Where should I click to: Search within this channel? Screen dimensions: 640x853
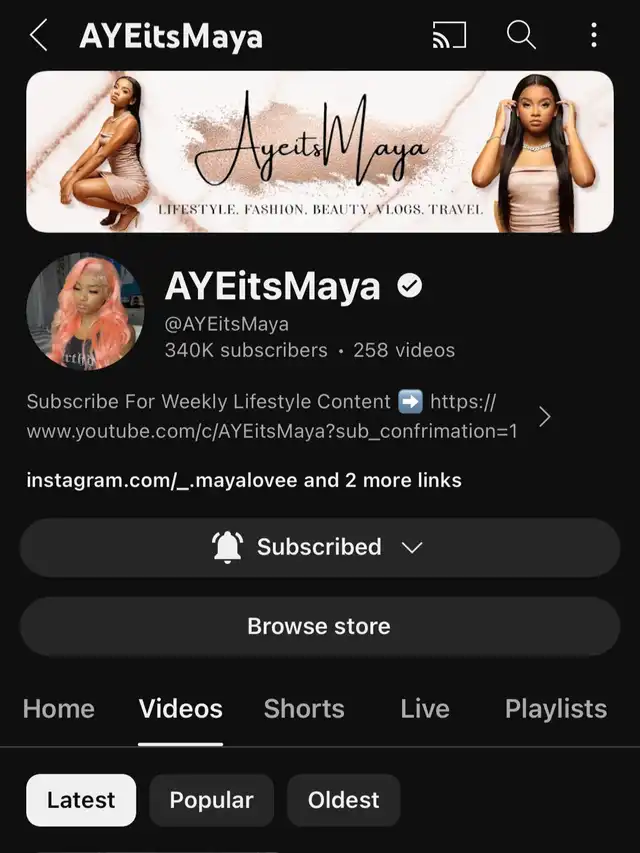pos(521,36)
